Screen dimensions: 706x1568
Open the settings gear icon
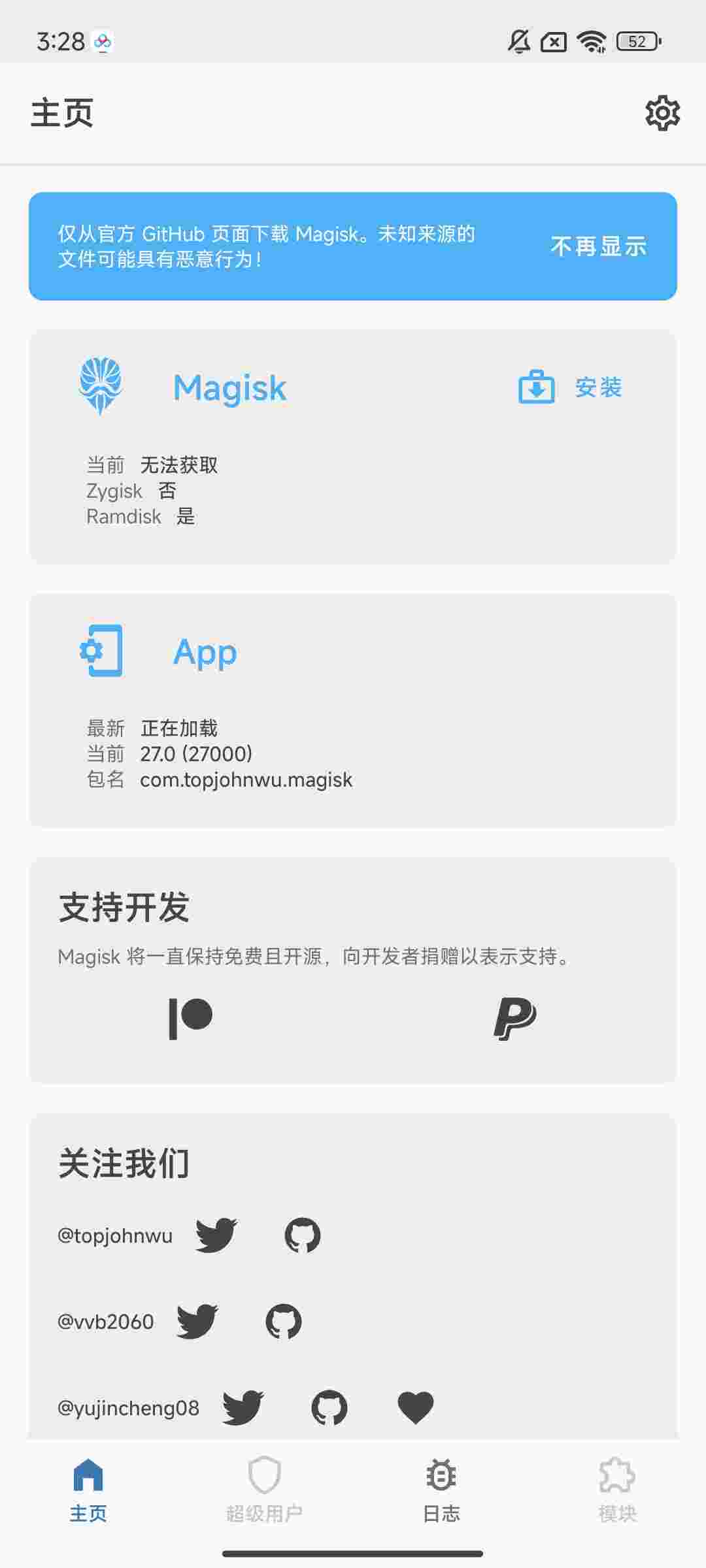[x=662, y=113]
